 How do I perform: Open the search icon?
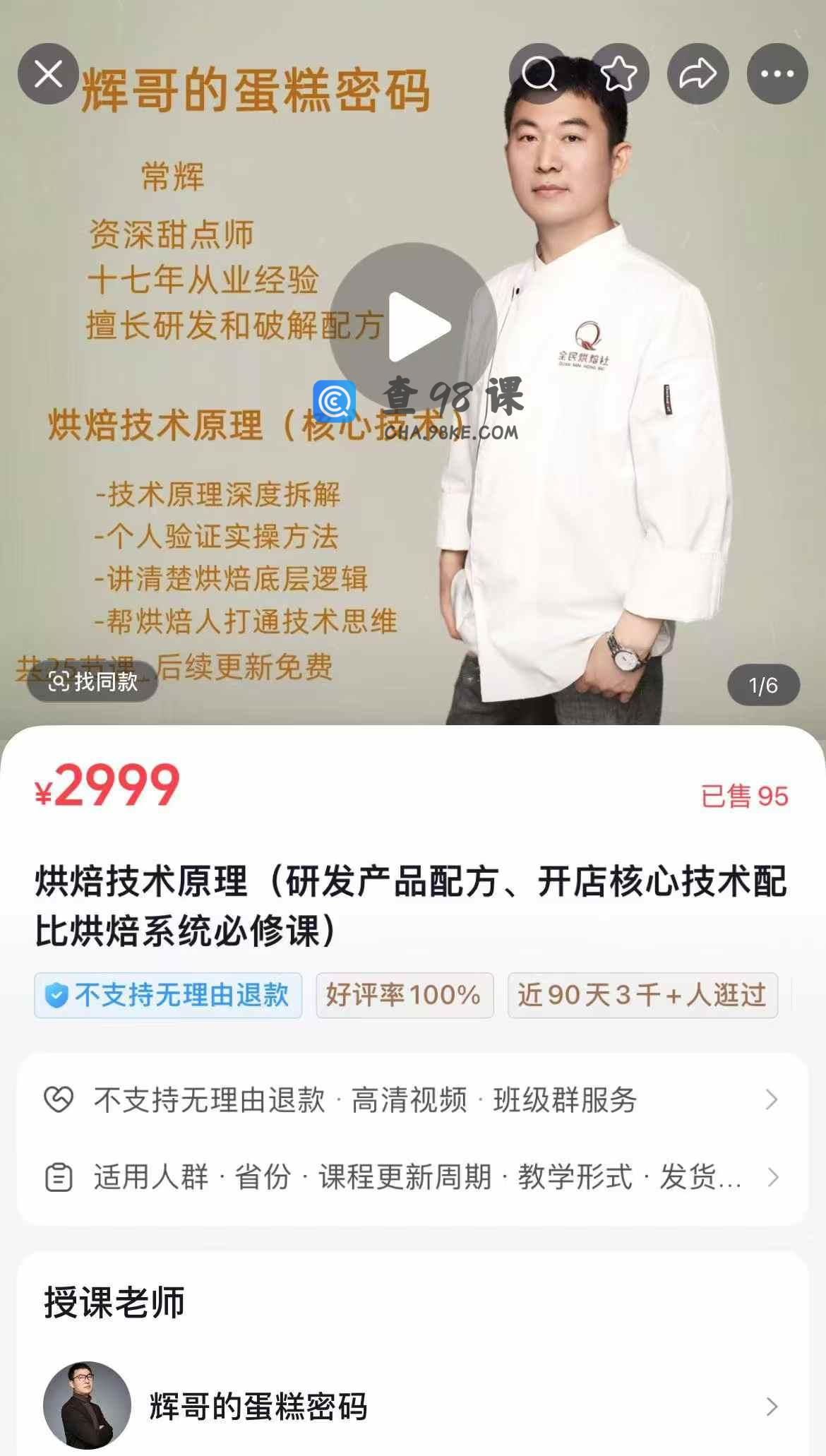(x=539, y=74)
